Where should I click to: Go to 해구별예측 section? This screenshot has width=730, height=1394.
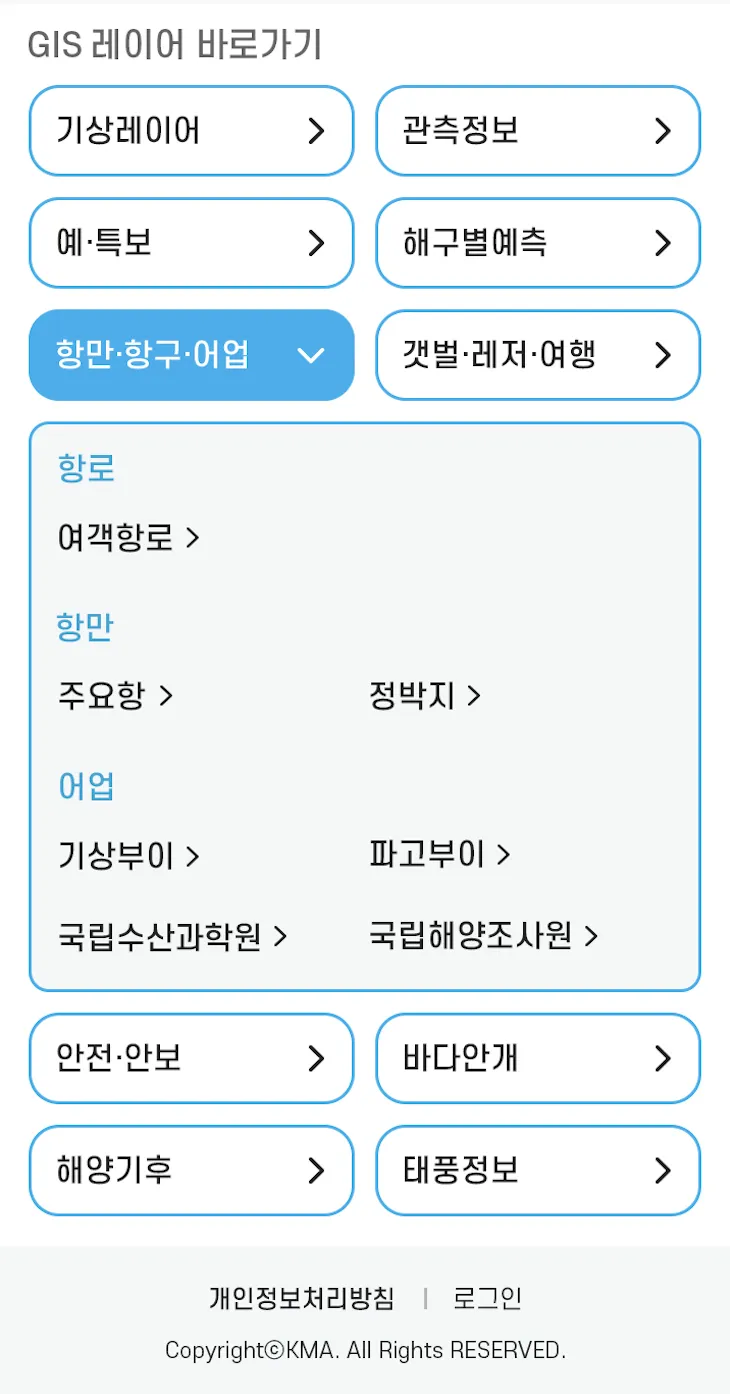(537, 243)
